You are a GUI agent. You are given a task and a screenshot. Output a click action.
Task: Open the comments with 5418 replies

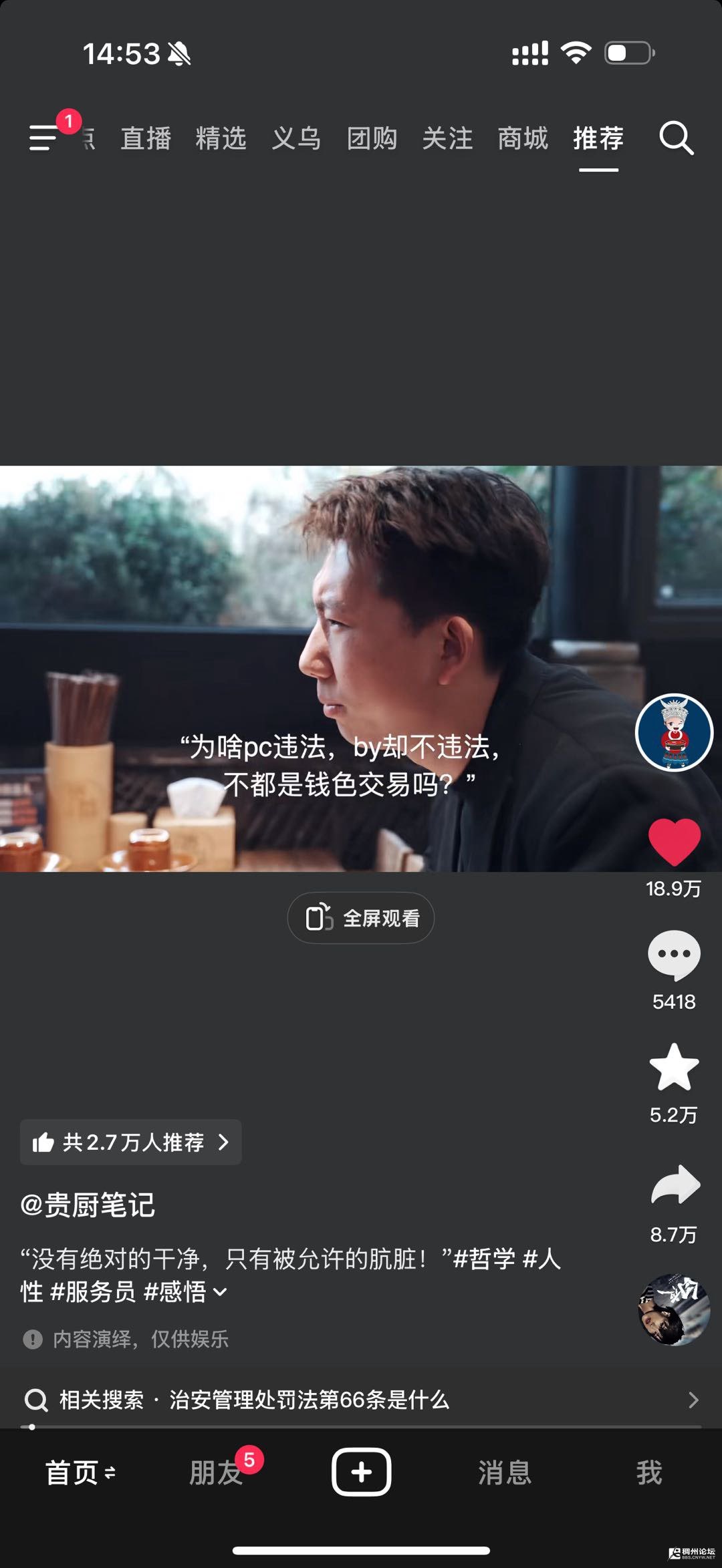674,955
